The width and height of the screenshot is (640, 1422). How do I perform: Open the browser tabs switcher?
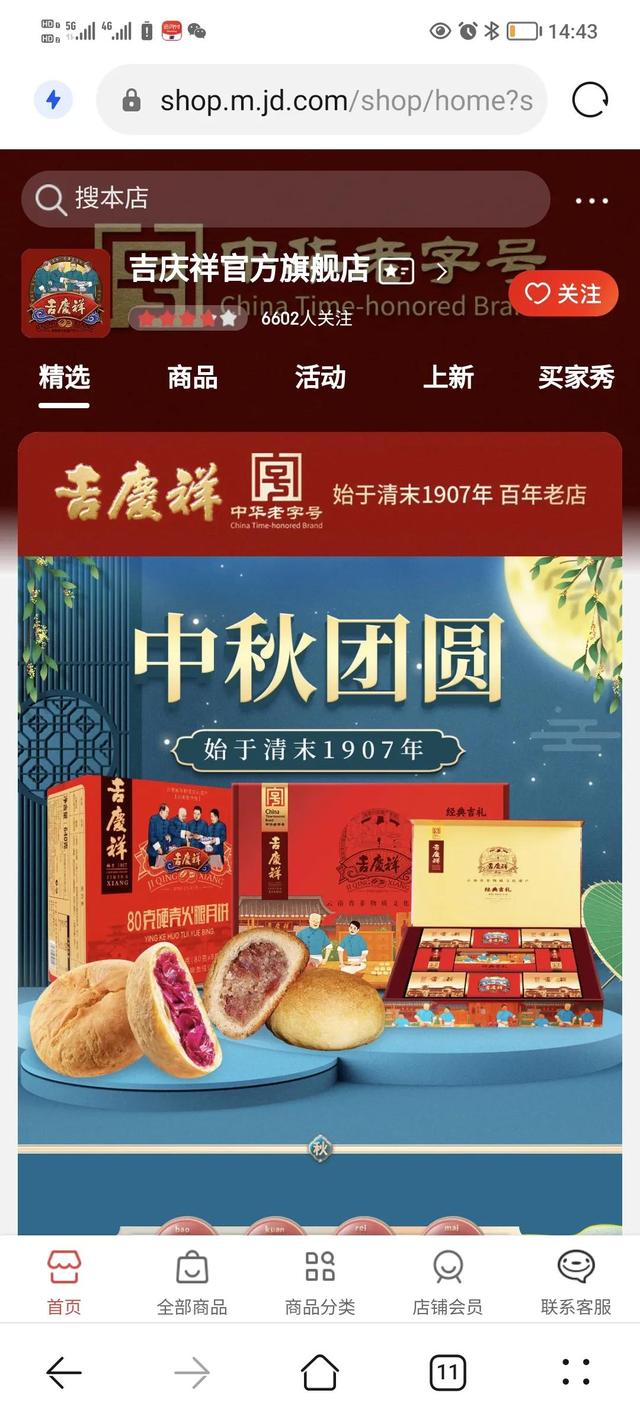pyautogui.click(x=447, y=1372)
